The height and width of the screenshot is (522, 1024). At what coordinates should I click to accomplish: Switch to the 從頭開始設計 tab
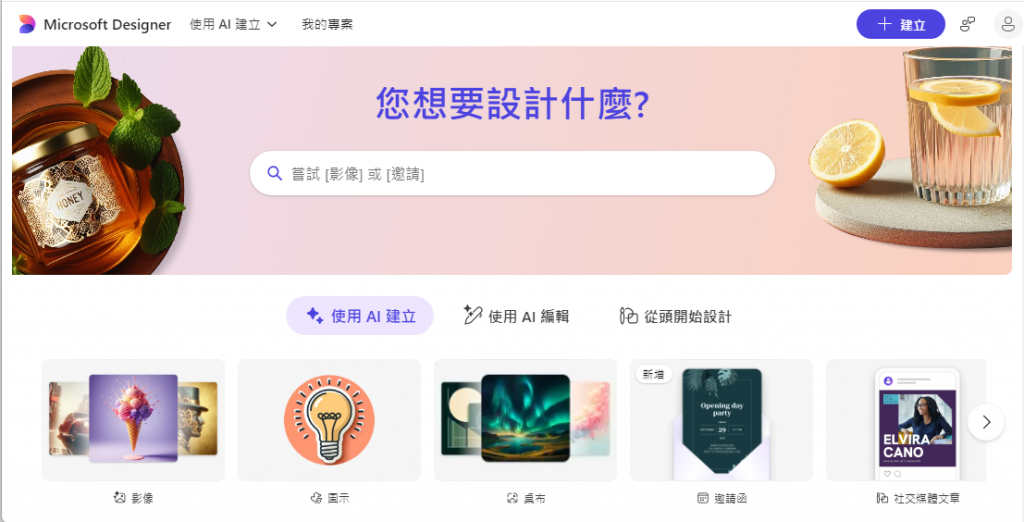coord(675,315)
